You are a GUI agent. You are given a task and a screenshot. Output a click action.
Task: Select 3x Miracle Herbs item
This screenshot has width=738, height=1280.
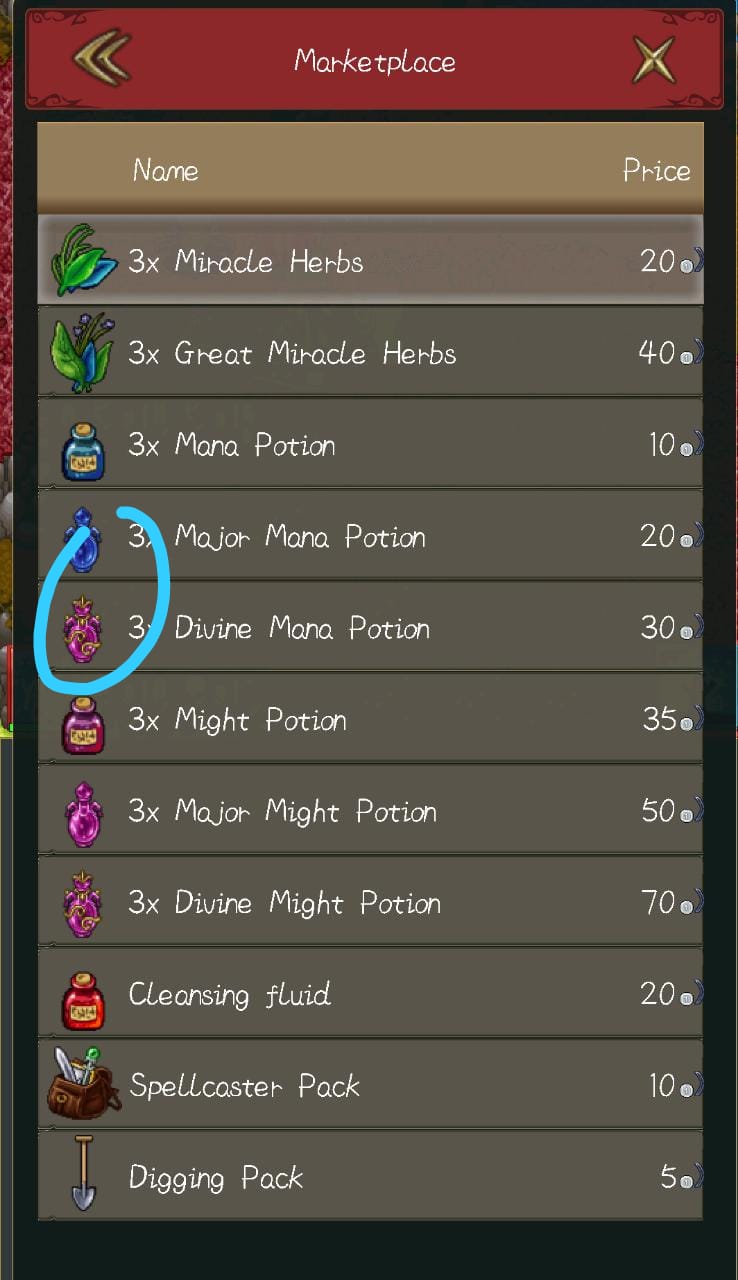click(370, 262)
